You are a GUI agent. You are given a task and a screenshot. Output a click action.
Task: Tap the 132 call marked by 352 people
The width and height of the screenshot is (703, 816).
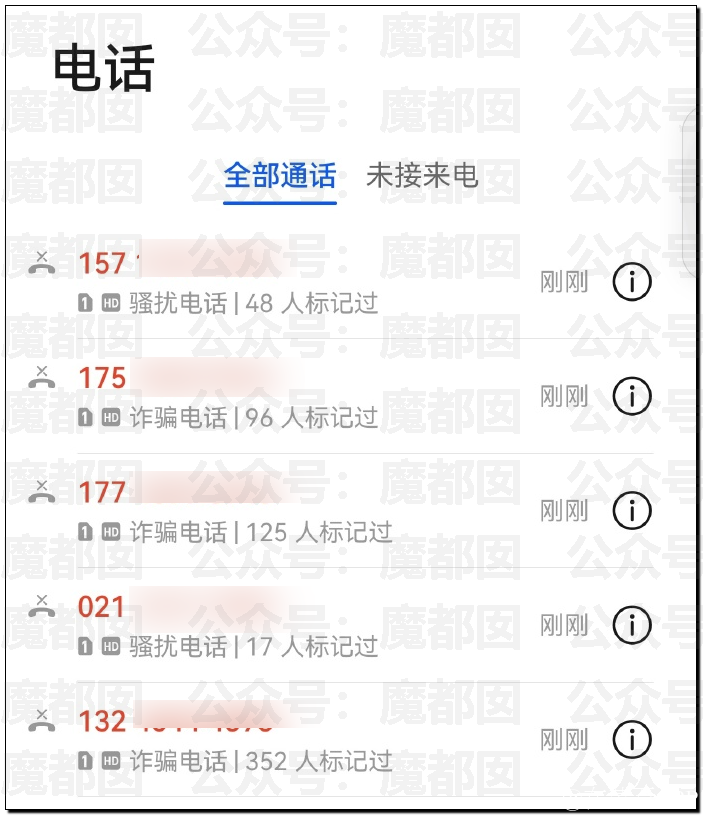coord(300,740)
